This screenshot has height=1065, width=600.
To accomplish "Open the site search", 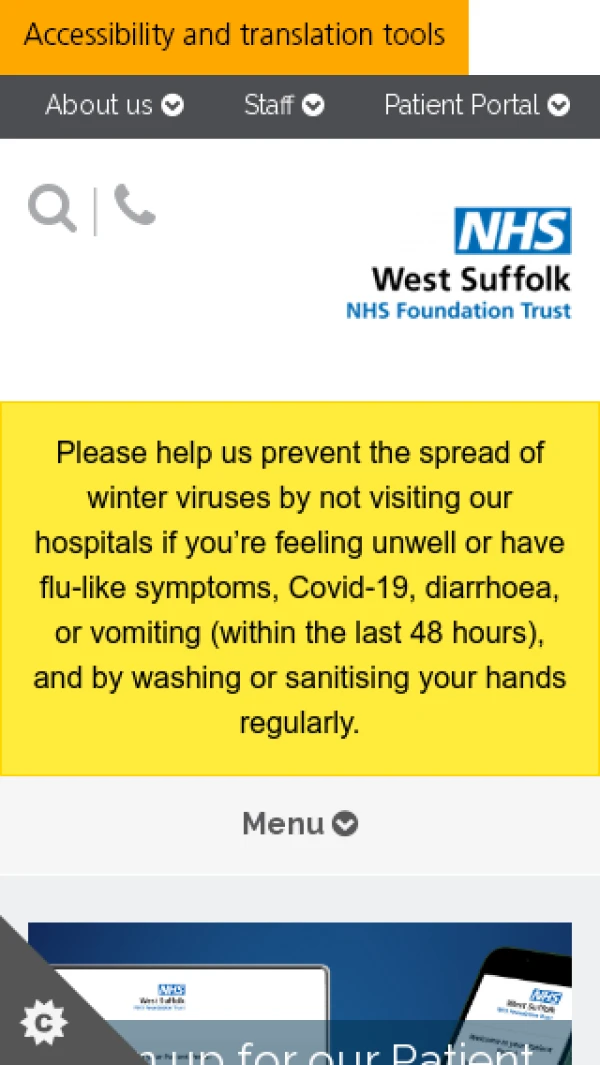I will (x=52, y=208).
